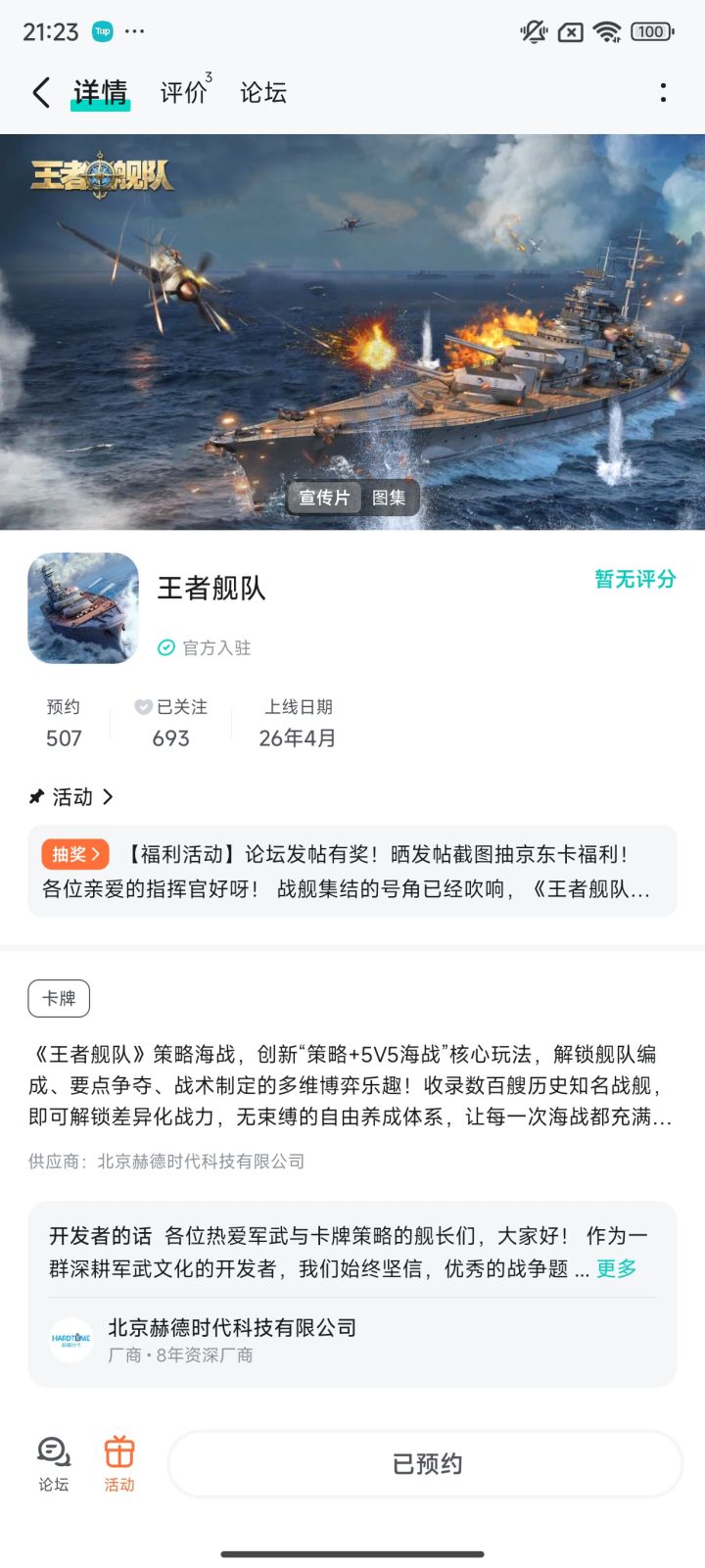Expand developer note via 更多
705x1568 pixels.
coord(616,1268)
